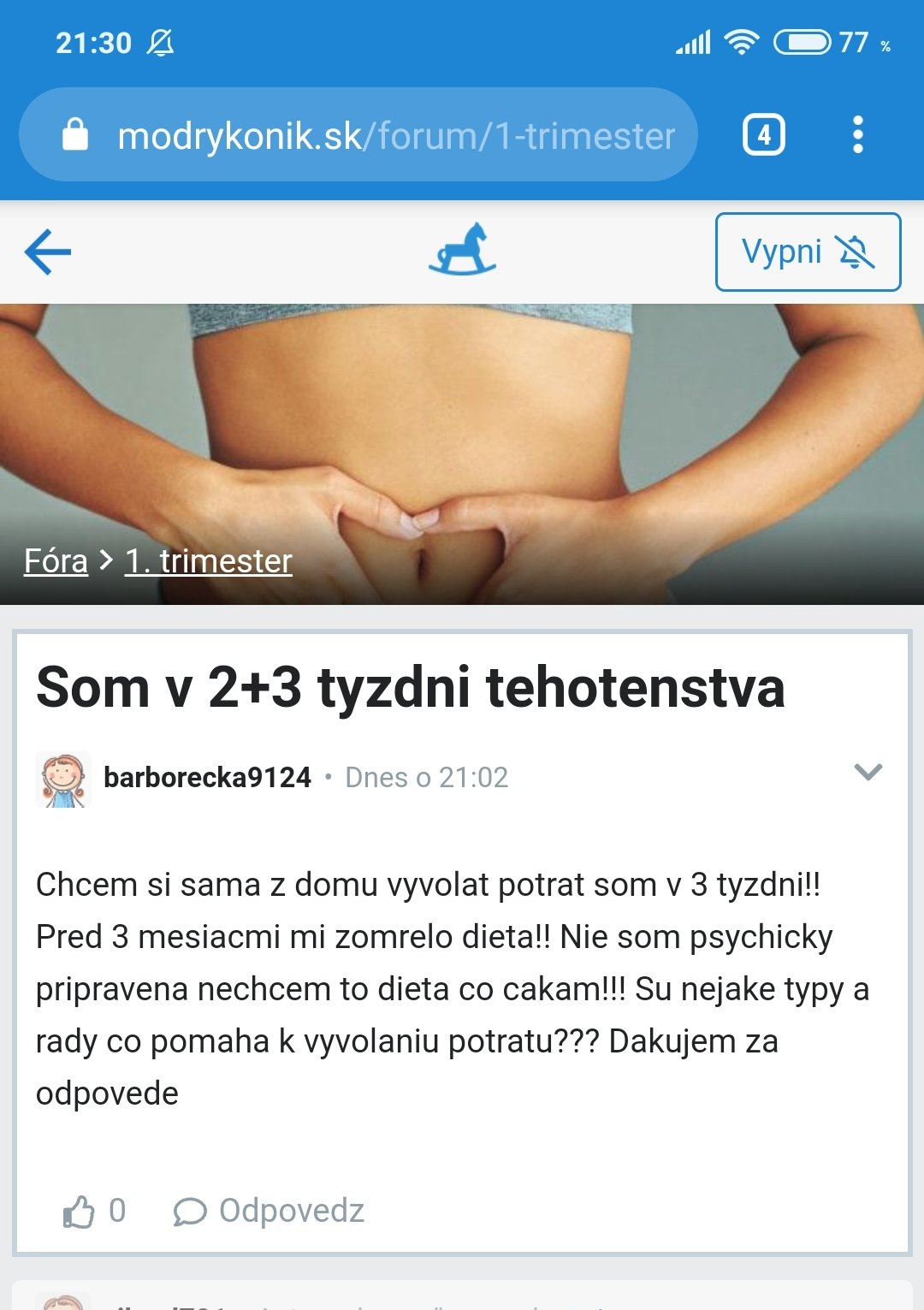
Task: Open the browser tab switcher
Action: 764,135
